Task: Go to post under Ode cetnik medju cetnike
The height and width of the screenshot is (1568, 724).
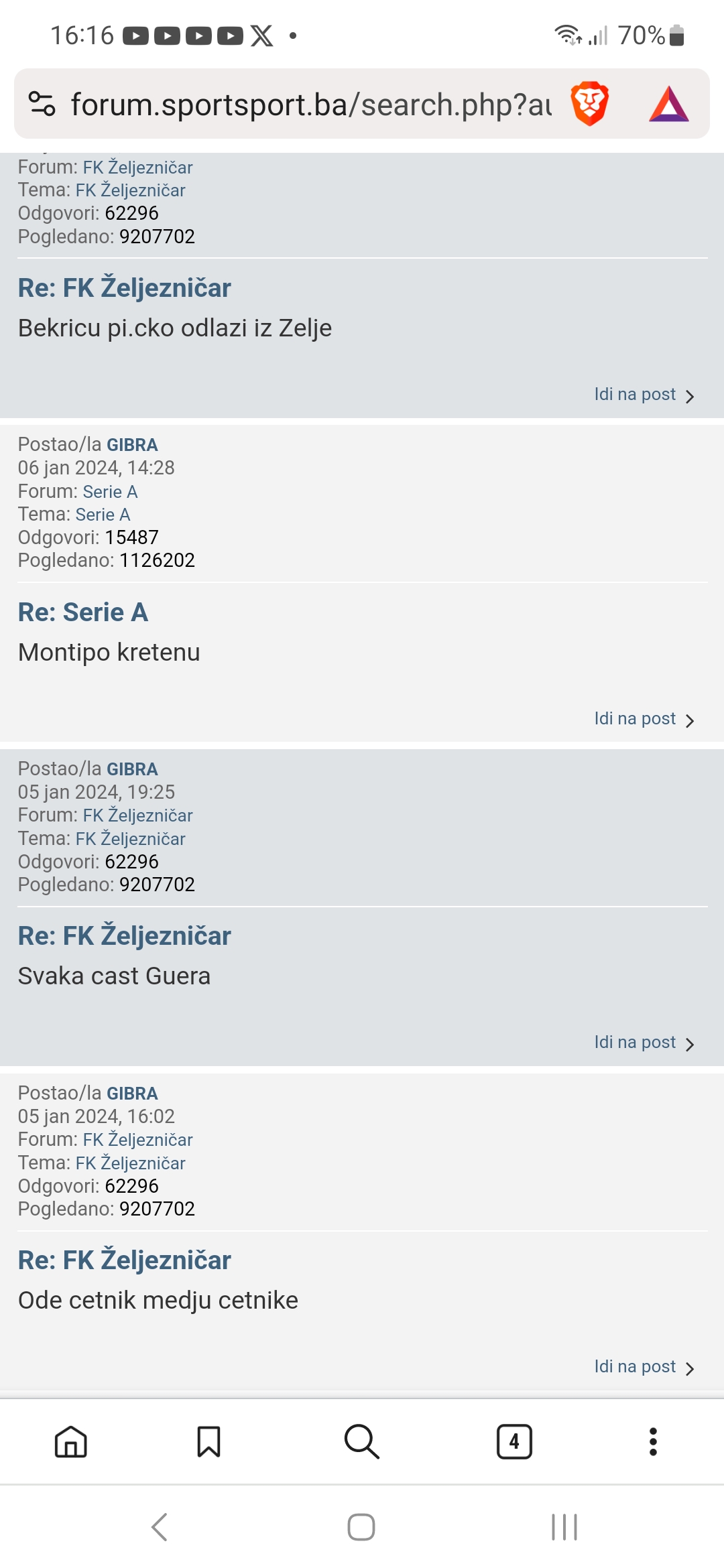Action: [644, 1367]
